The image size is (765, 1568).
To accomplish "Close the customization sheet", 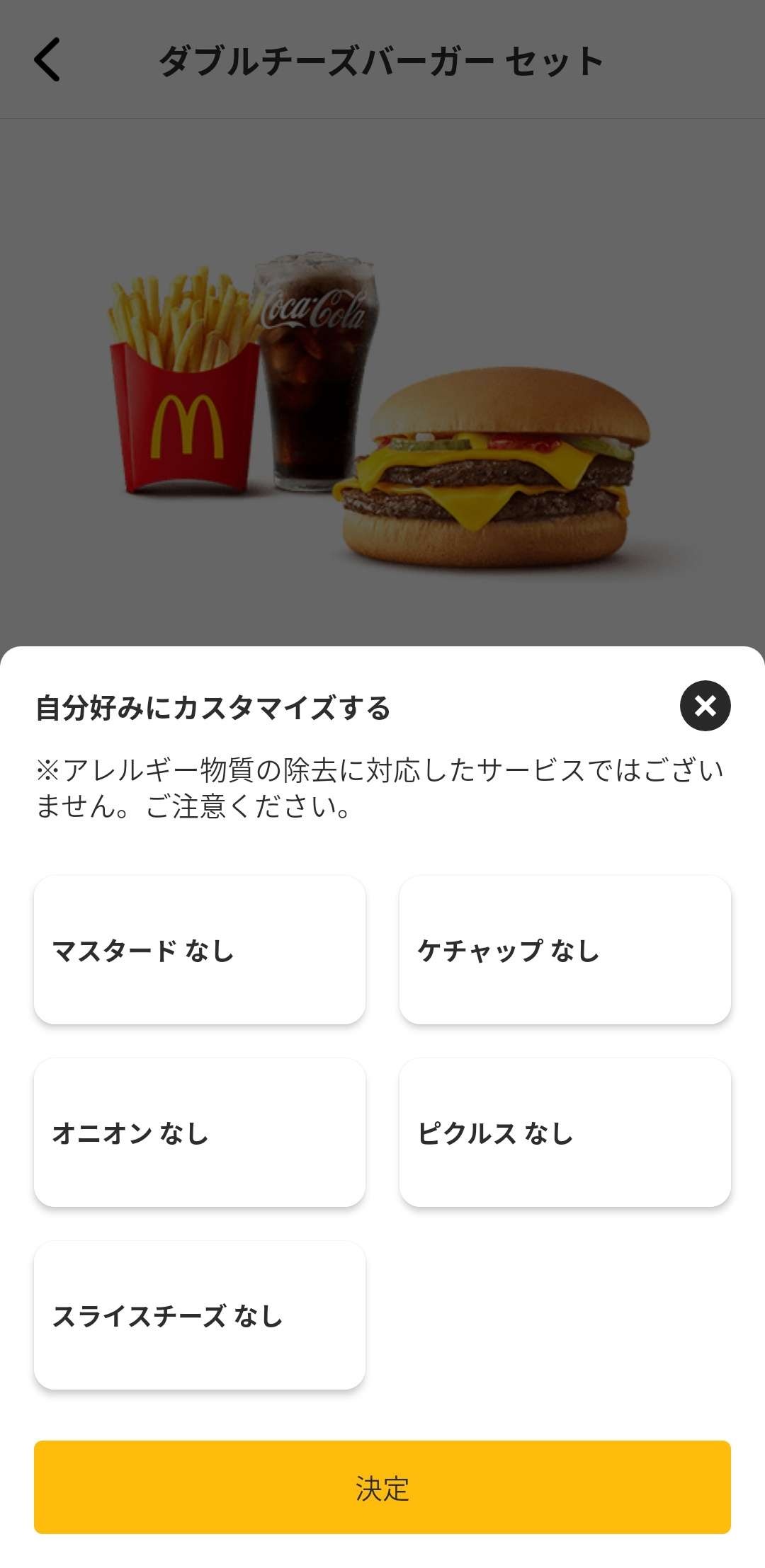I will 705,705.
